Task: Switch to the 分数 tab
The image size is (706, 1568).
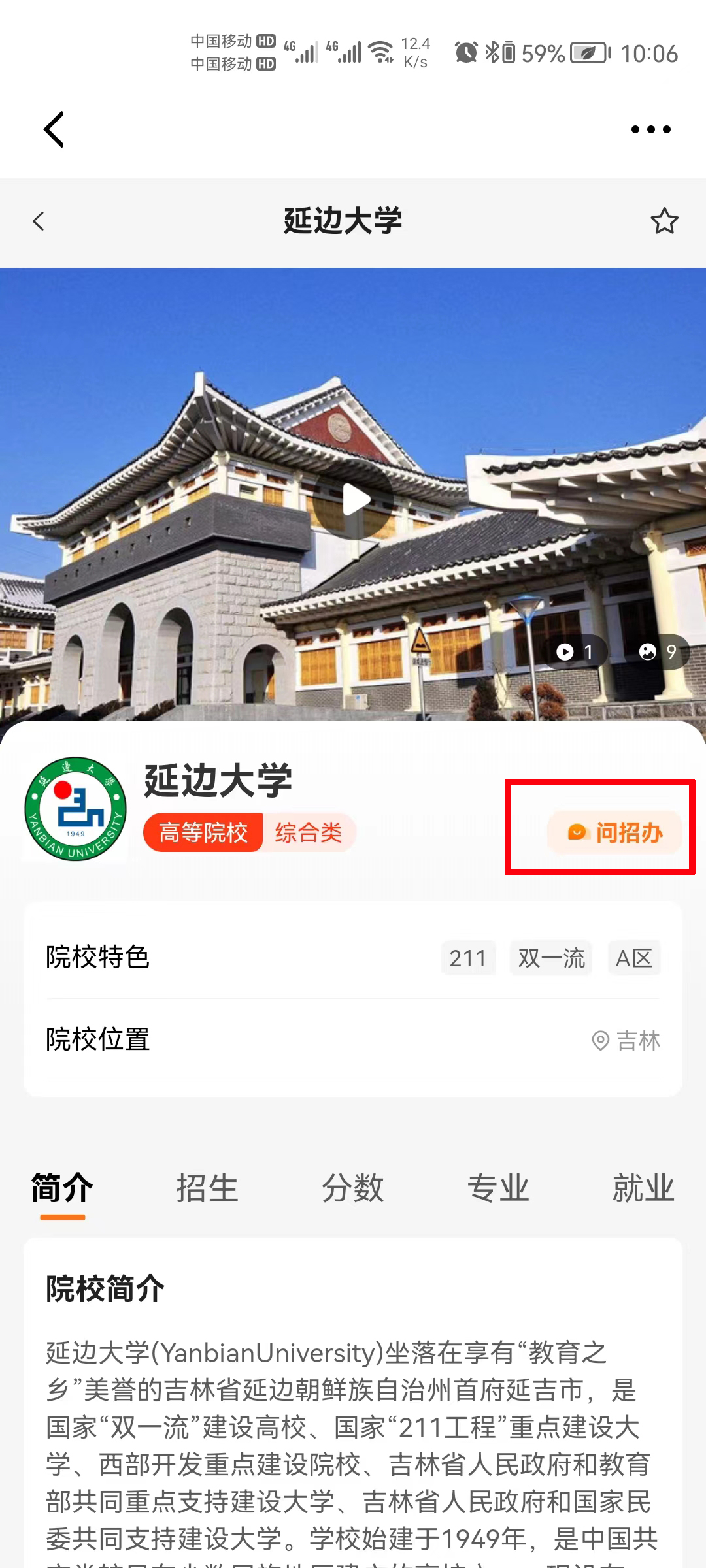Action: [352, 1188]
